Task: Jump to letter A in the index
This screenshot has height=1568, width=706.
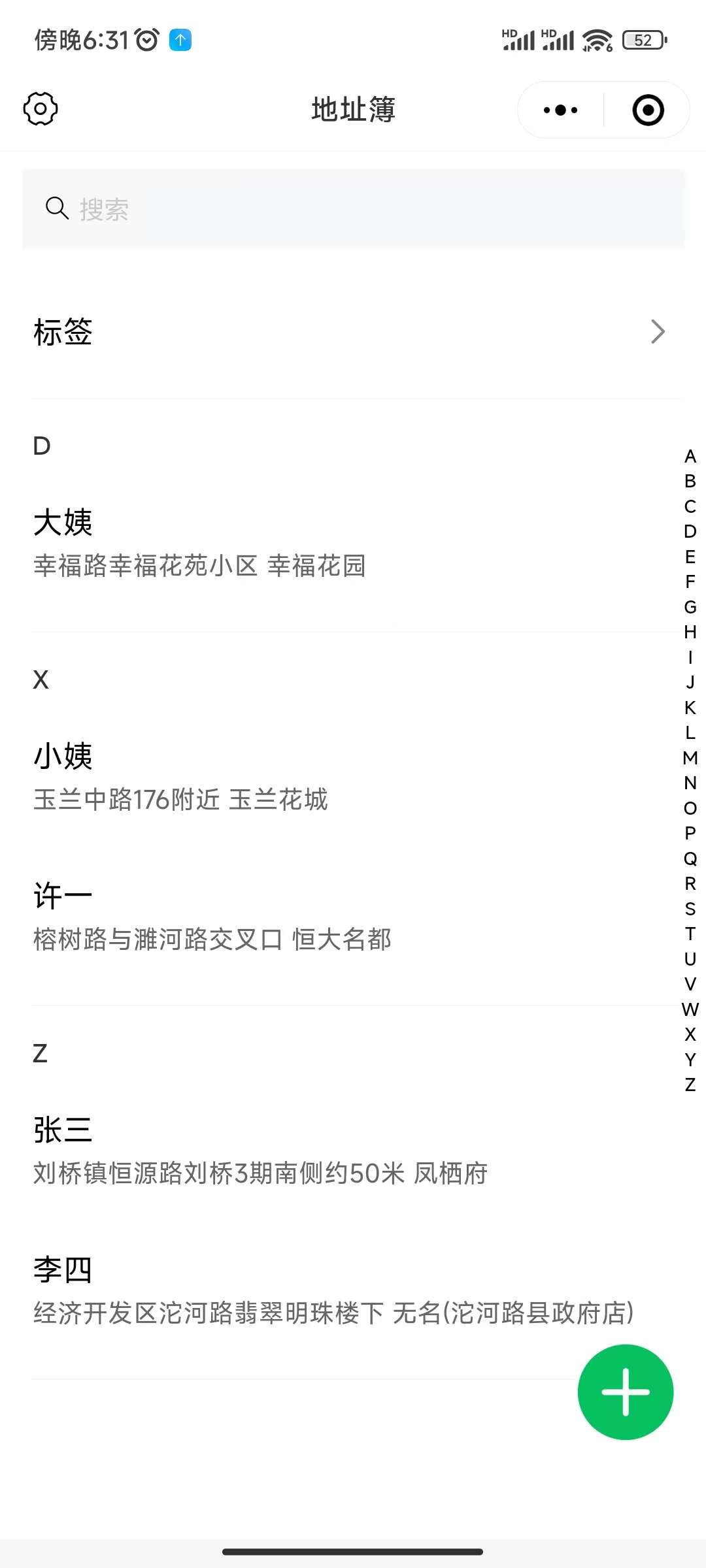Action: tap(690, 456)
